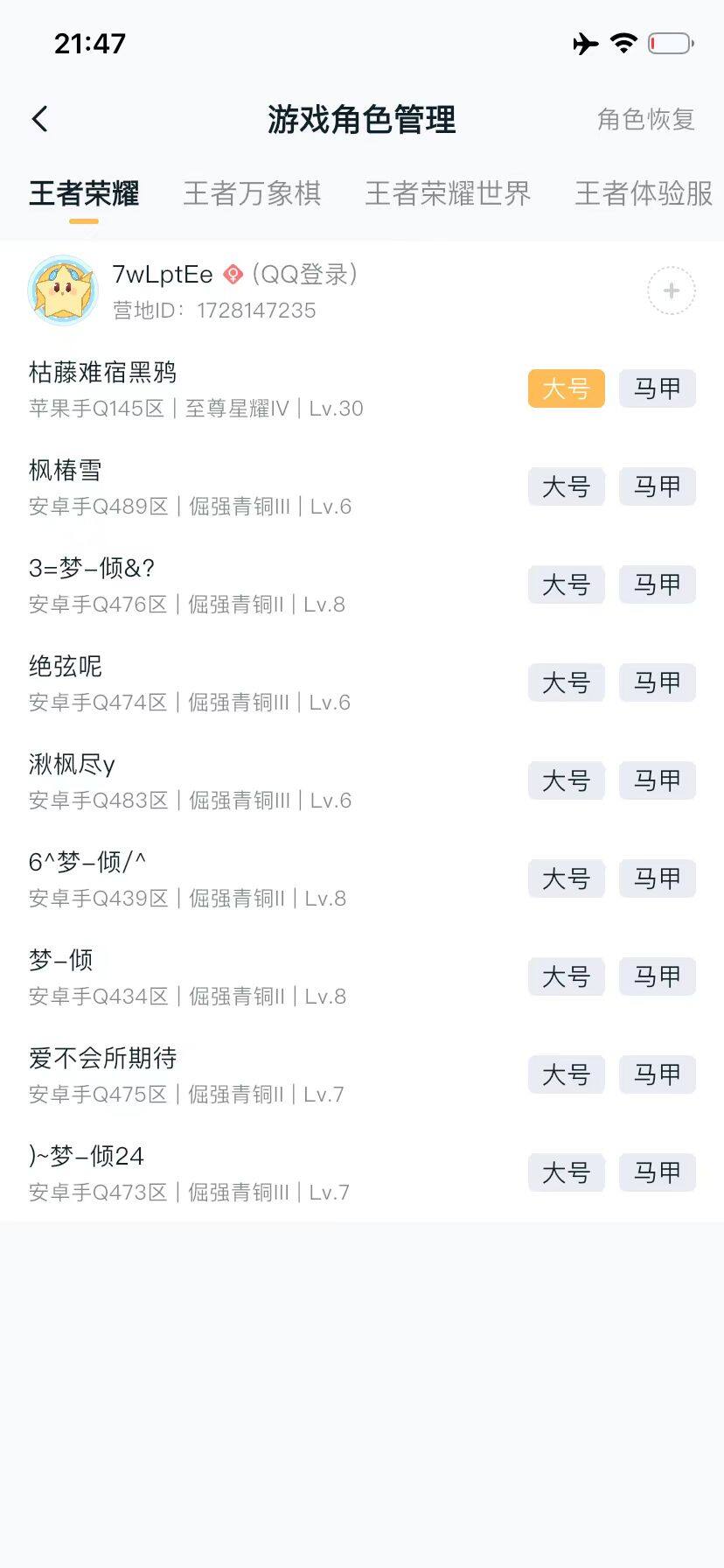Open the user avatar picture of 7wLptEe

tap(62, 290)
